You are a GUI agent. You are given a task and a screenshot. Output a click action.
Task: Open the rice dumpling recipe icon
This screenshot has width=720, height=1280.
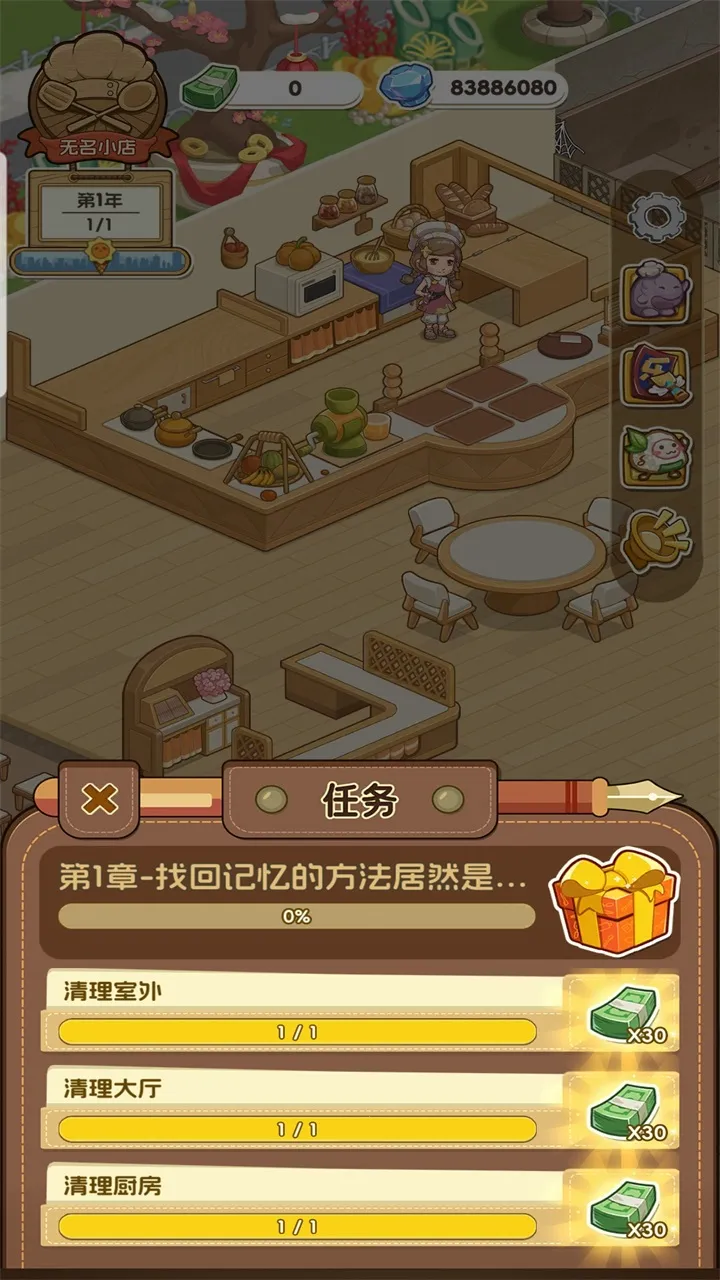click(656, 457)
